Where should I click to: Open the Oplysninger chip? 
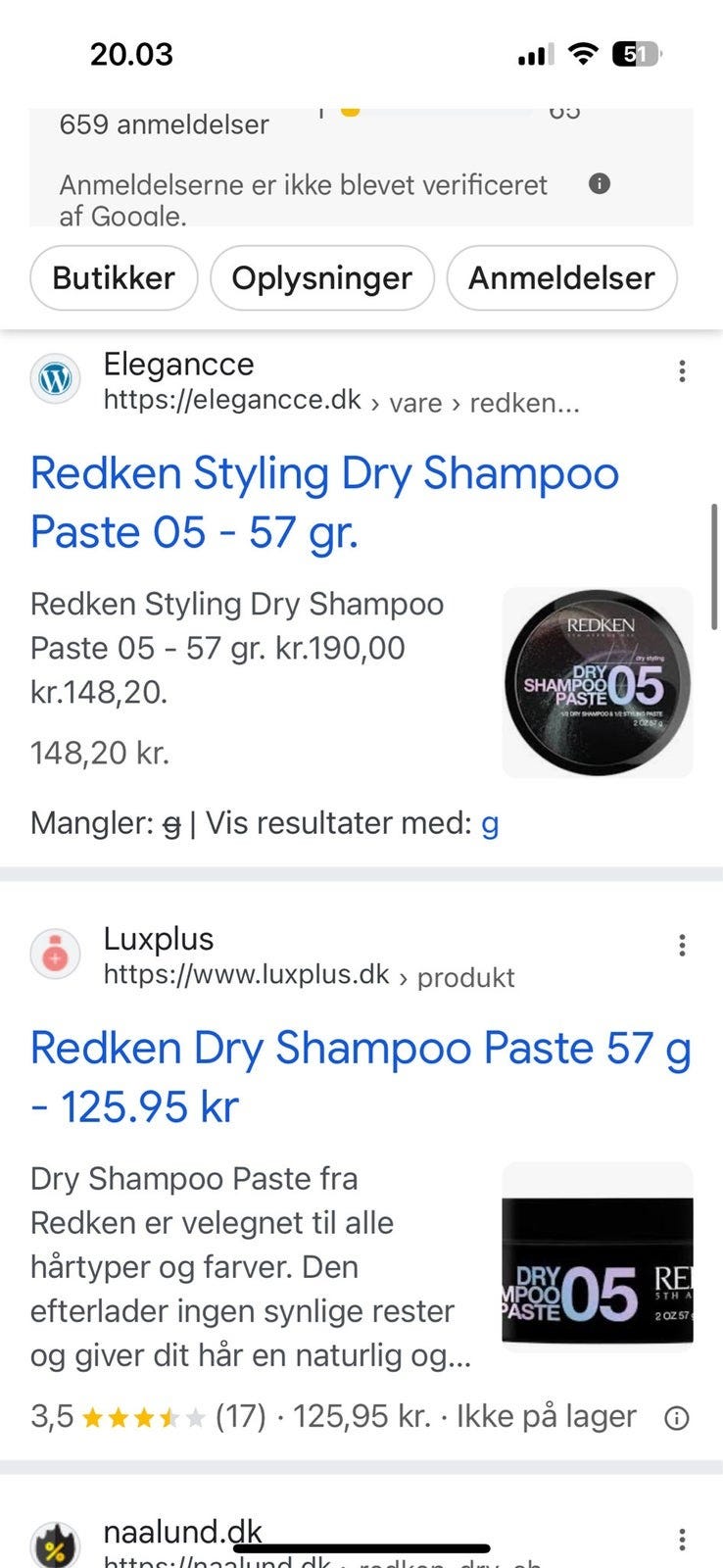tap(321, 278)
